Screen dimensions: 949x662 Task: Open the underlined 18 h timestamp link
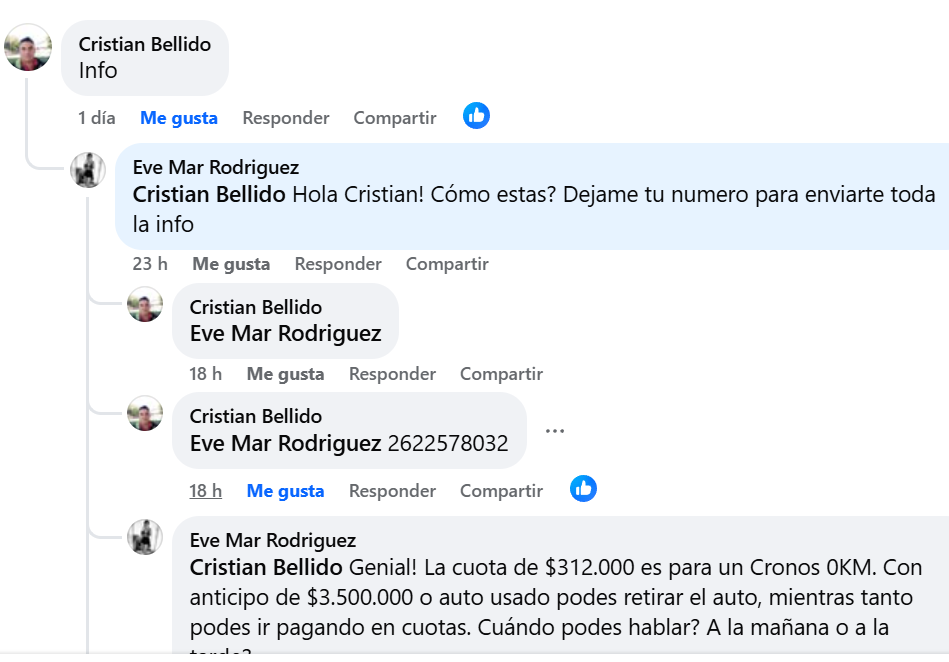click(205, 491)
